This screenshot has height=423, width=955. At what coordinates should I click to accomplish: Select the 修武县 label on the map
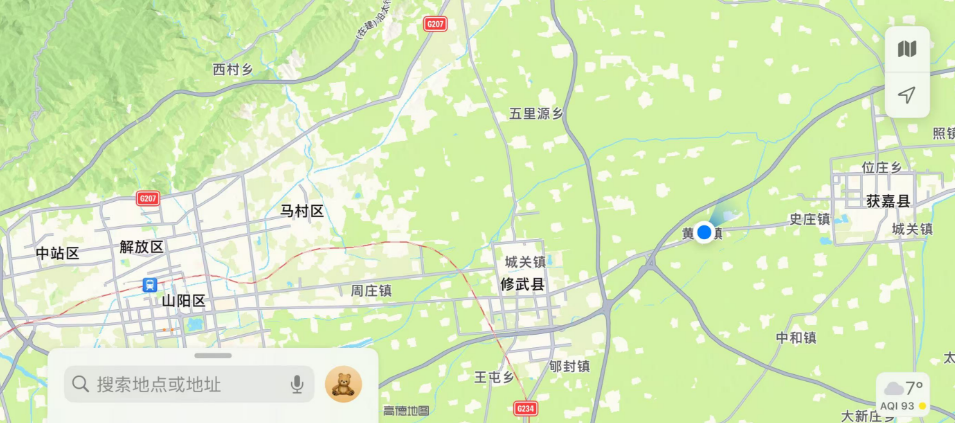coord(523,284)
